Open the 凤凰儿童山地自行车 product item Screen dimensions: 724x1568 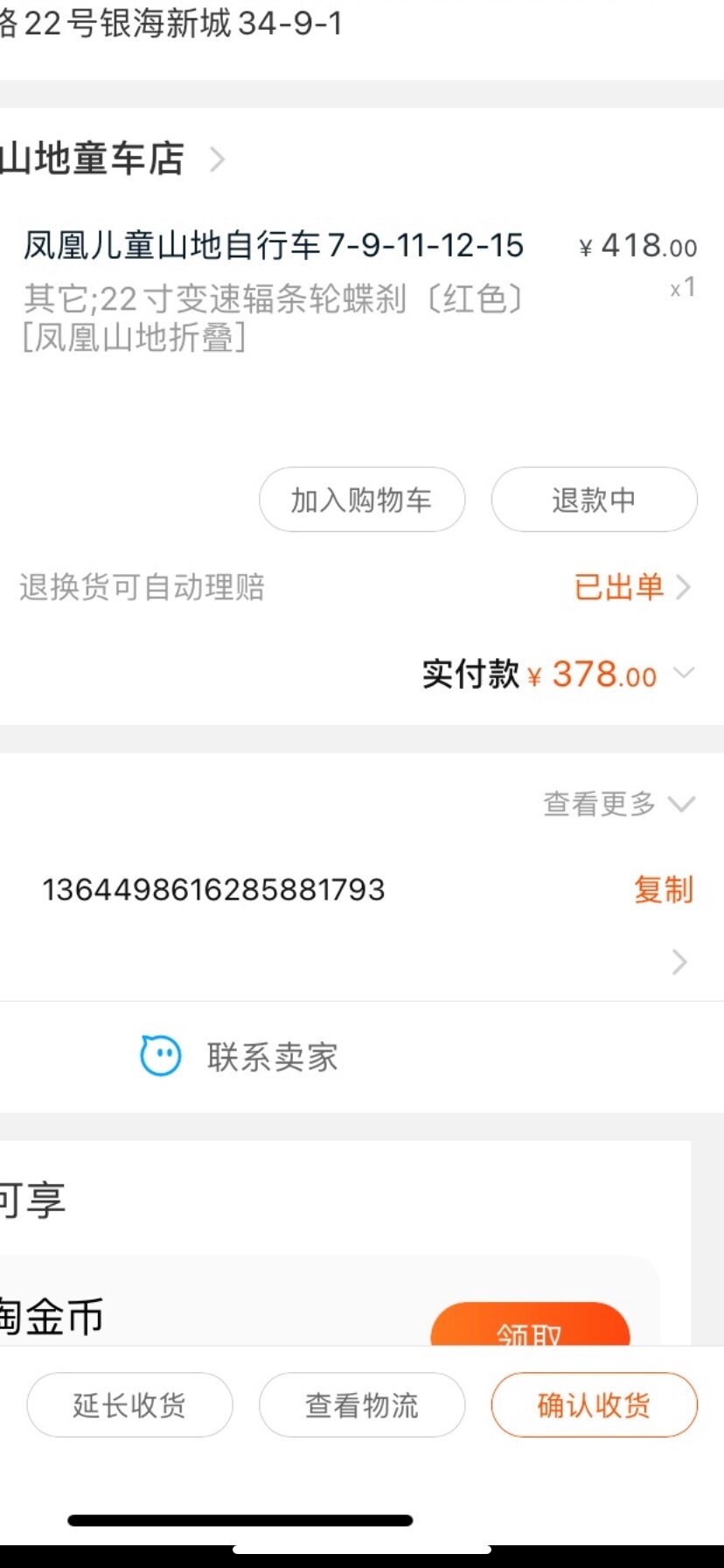(x=273, y=246)
